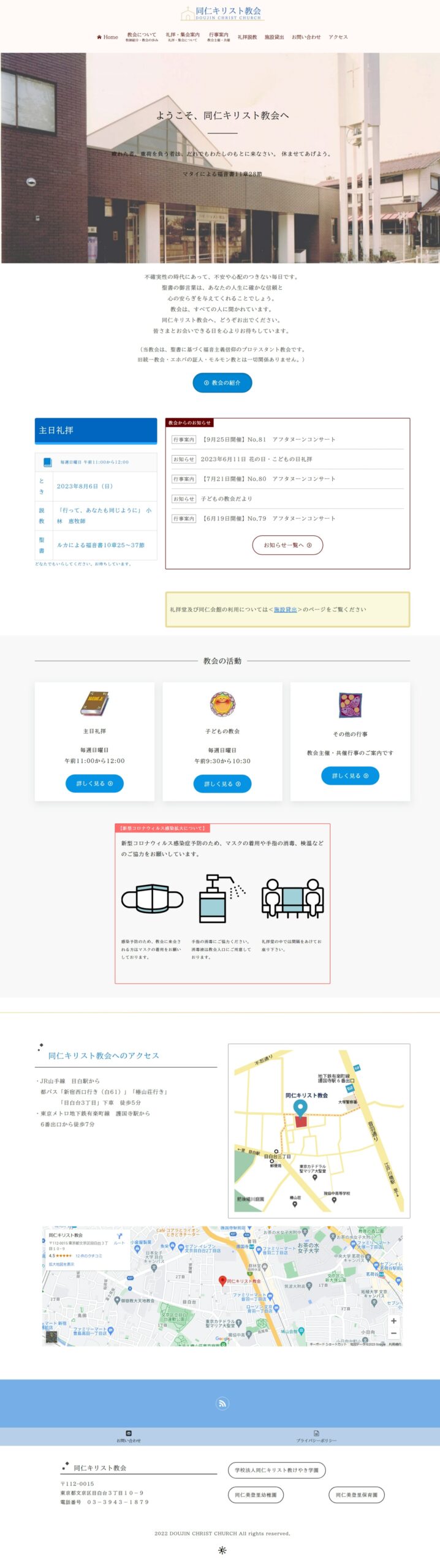
Task: Tap the 教会の紹介 button
Action: tap(222, 382)
